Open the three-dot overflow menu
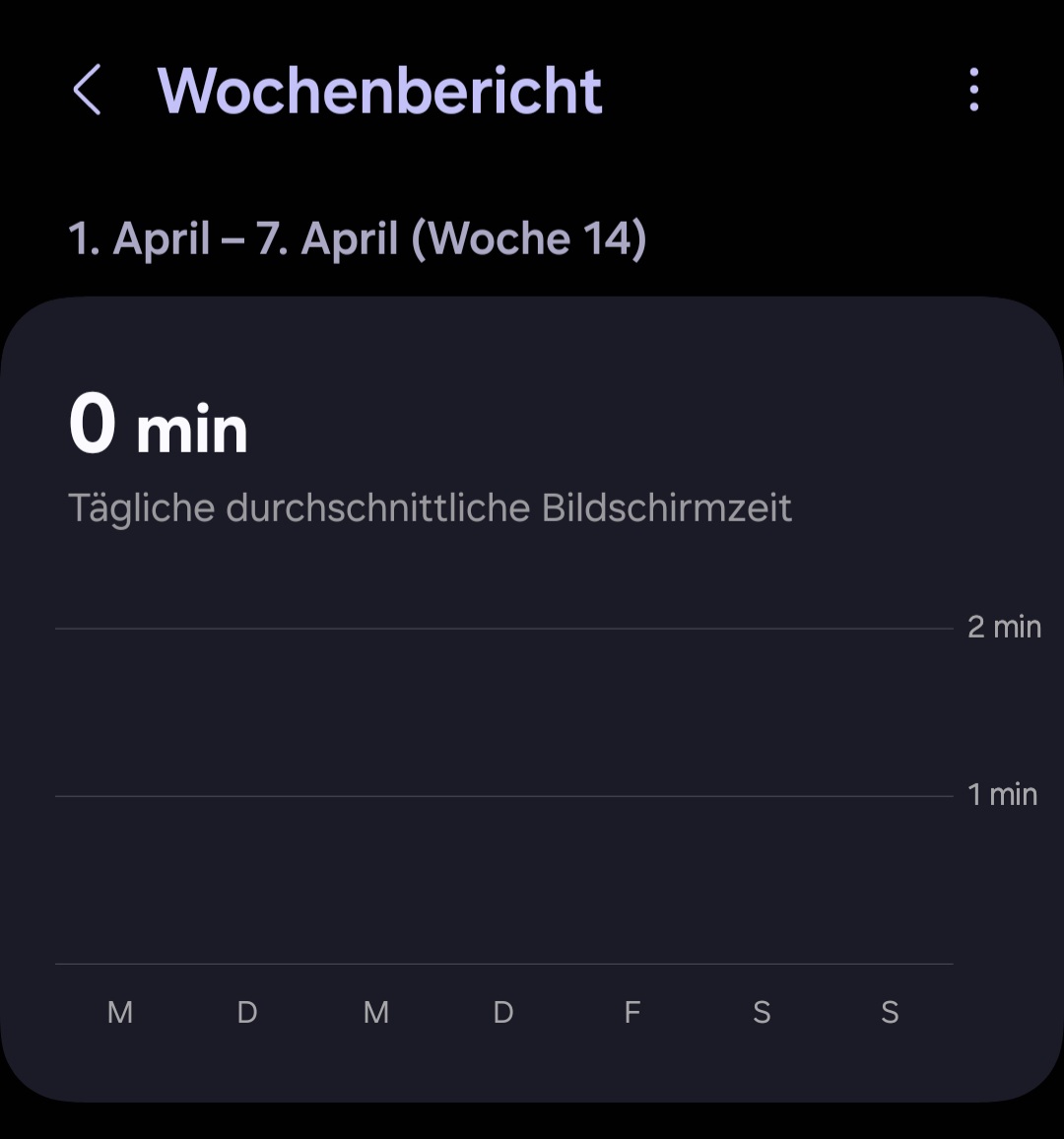This screenshot has height=1139, width=1064. click(x=973, y=90)
